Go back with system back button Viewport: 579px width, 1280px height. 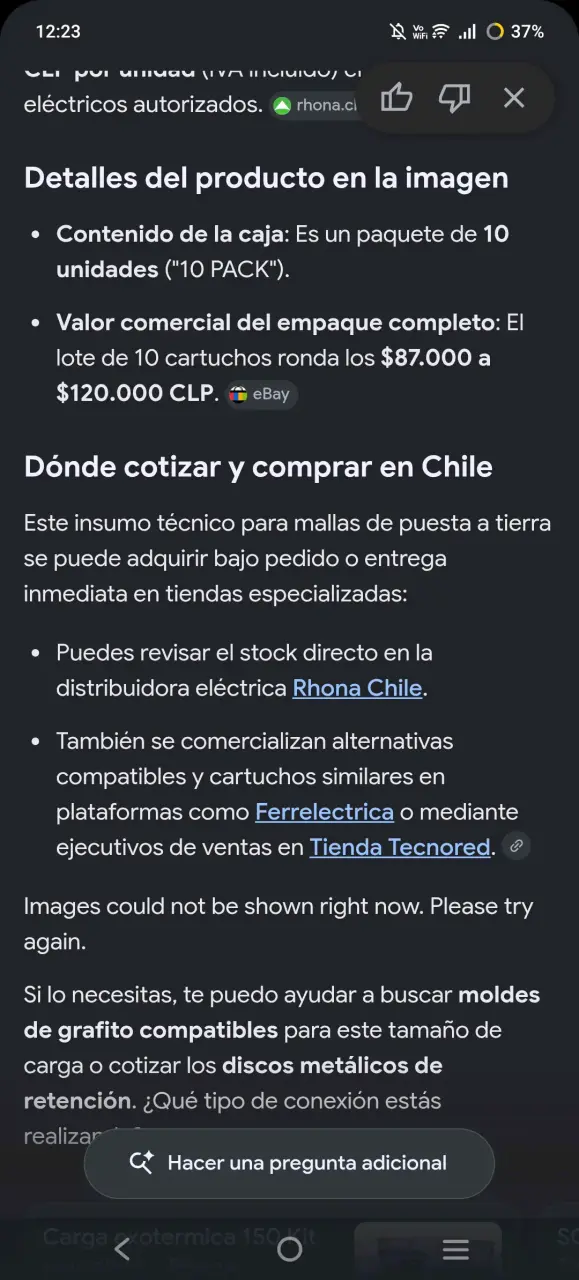(x=122, y=1249)
